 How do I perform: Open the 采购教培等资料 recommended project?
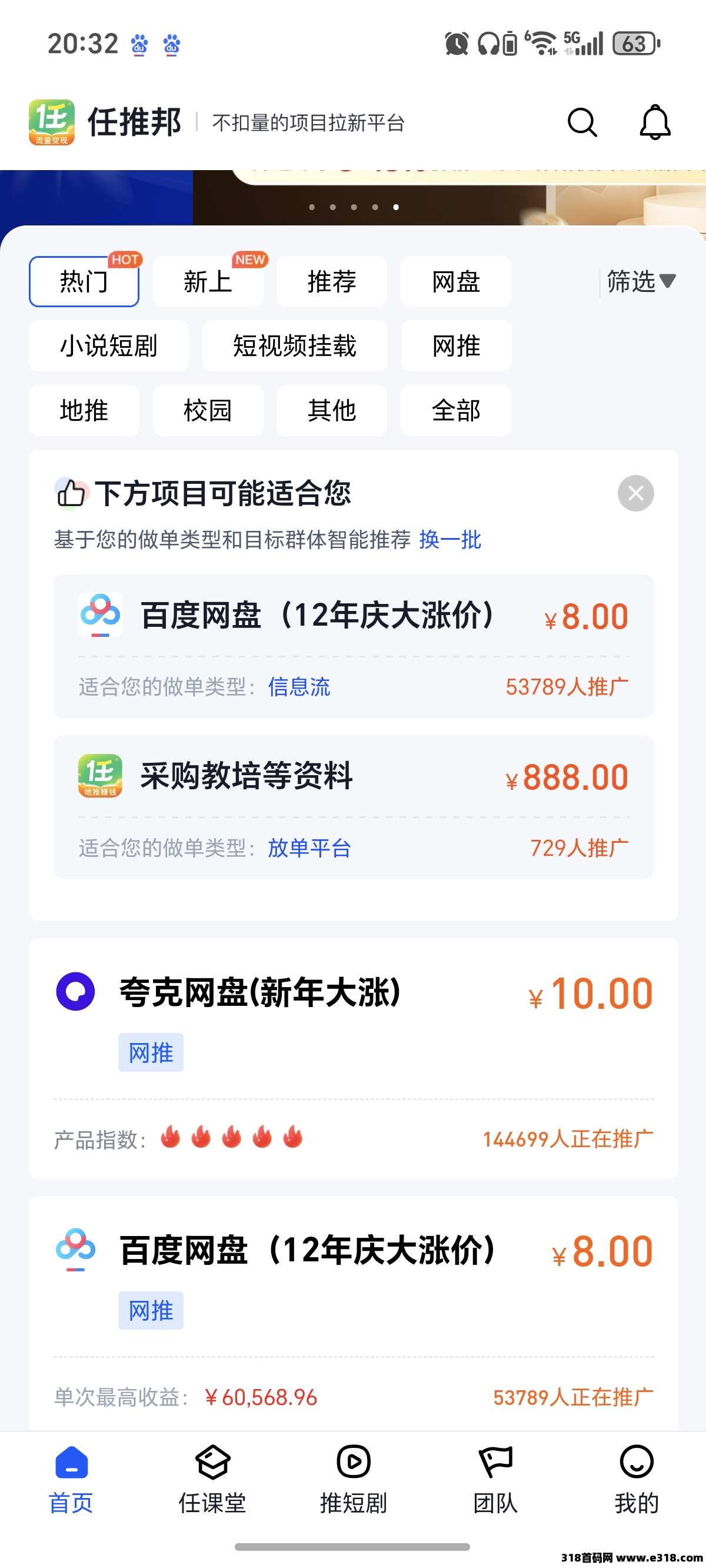(354, 806)
